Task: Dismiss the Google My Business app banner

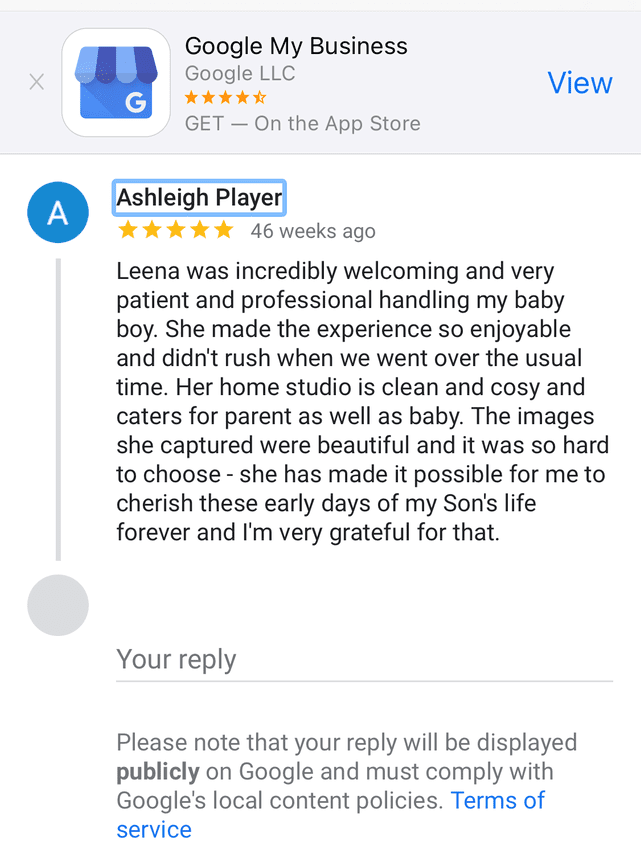Action: (37, 82)
